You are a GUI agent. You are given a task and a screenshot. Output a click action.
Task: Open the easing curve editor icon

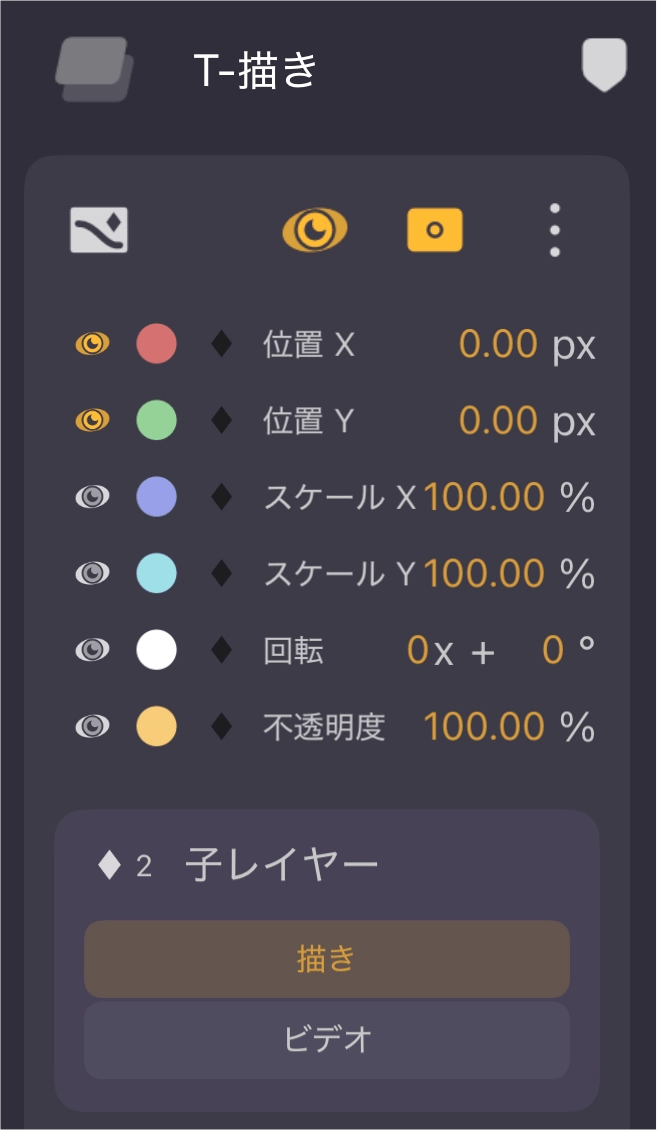click(x=99, y=231)
